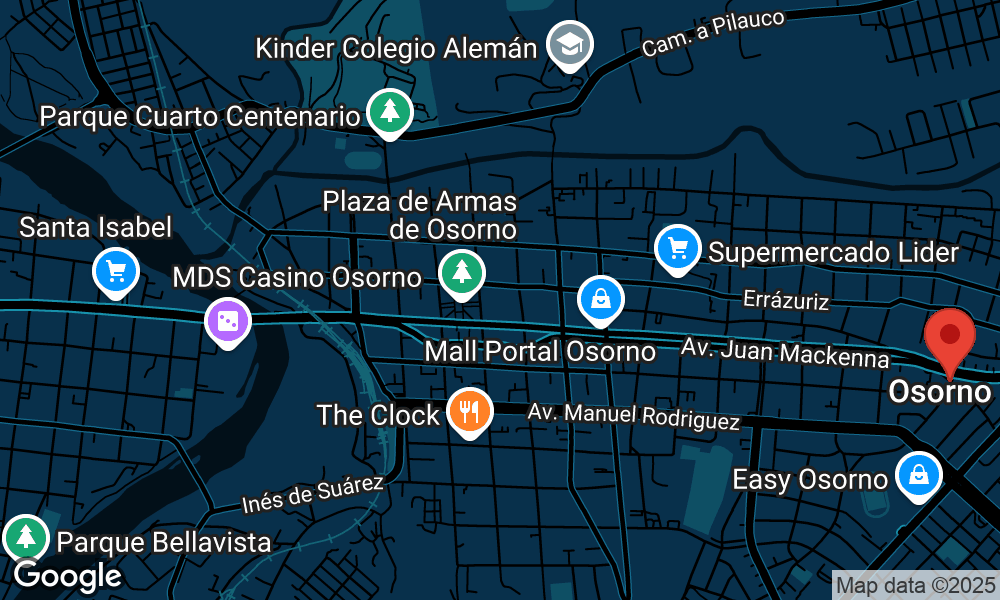Select the Parque Bellavista park marker
The image size is (1000, 600).
pyautogui.click(x=25, y=539)
